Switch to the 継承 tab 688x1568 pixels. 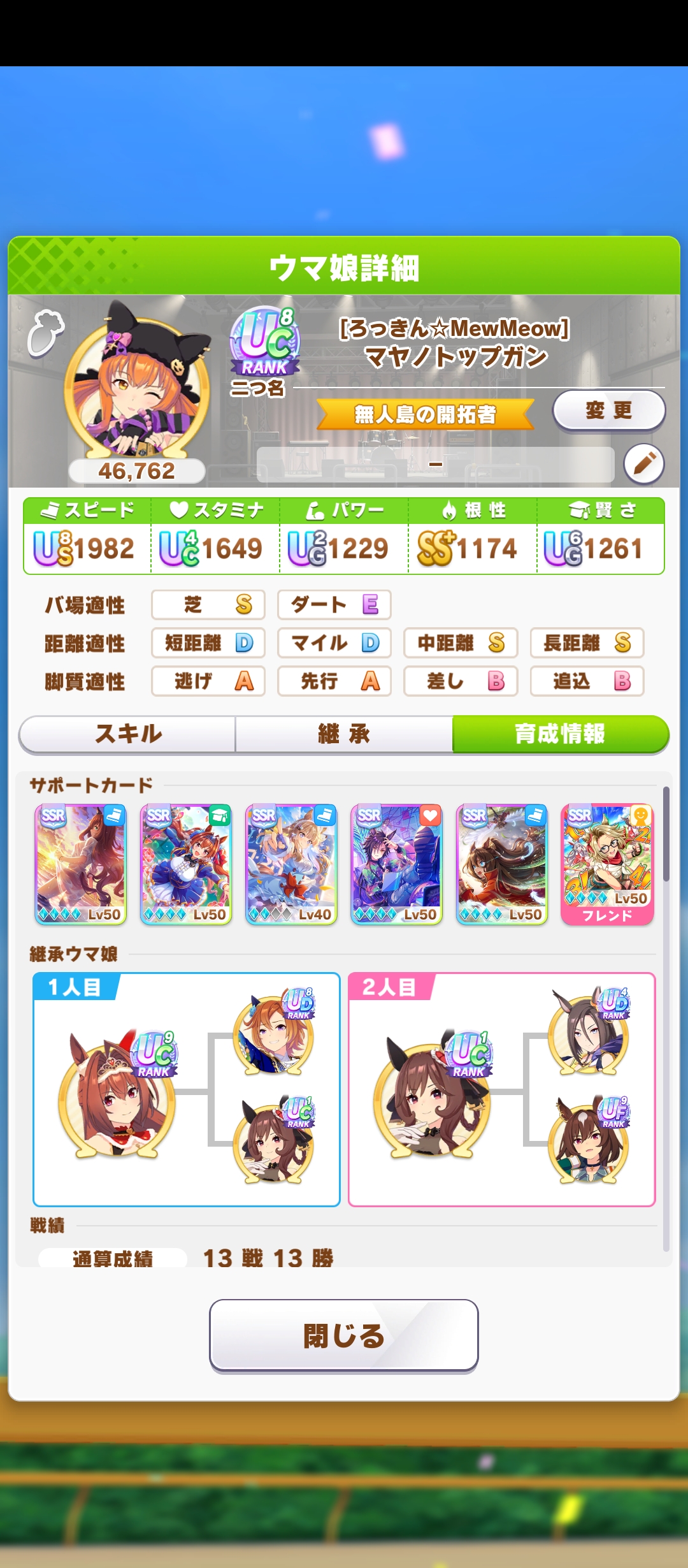pos(344,734)
